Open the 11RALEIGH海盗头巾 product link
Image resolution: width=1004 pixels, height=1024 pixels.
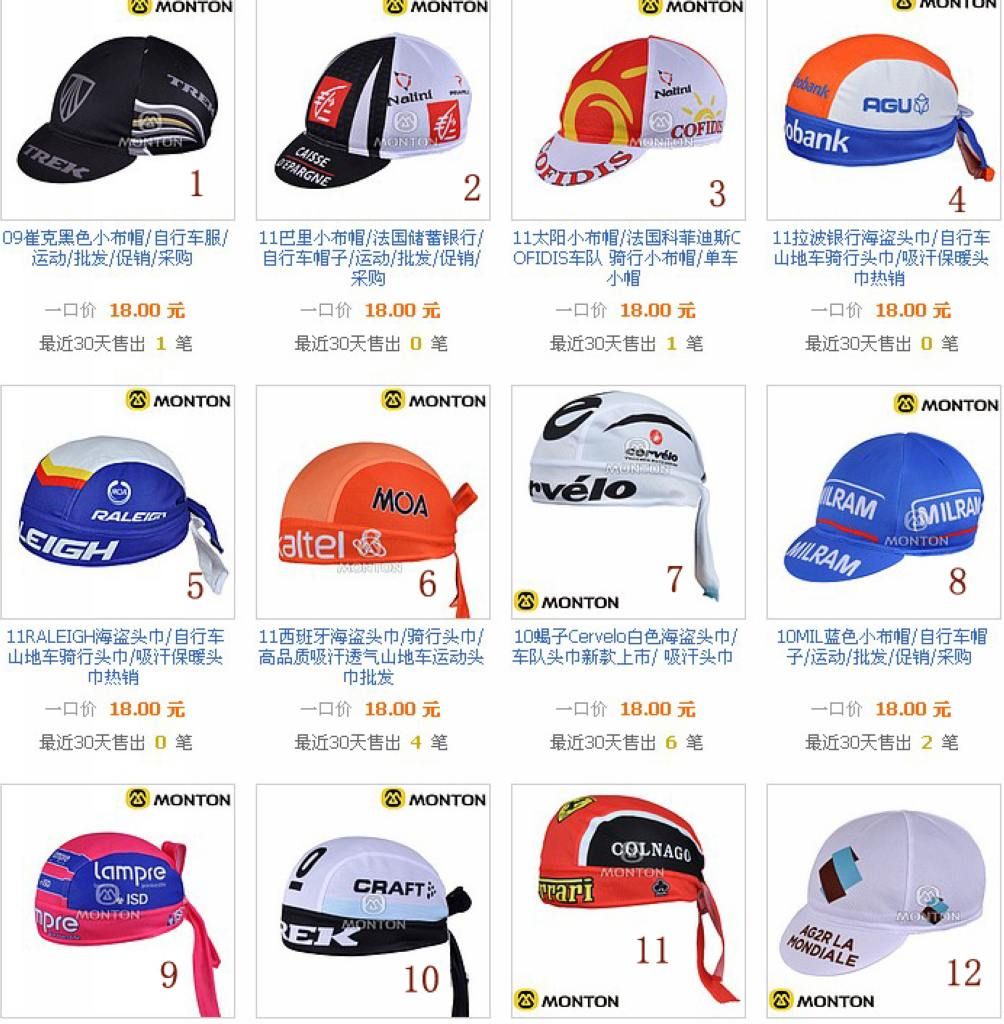[116, 657]
